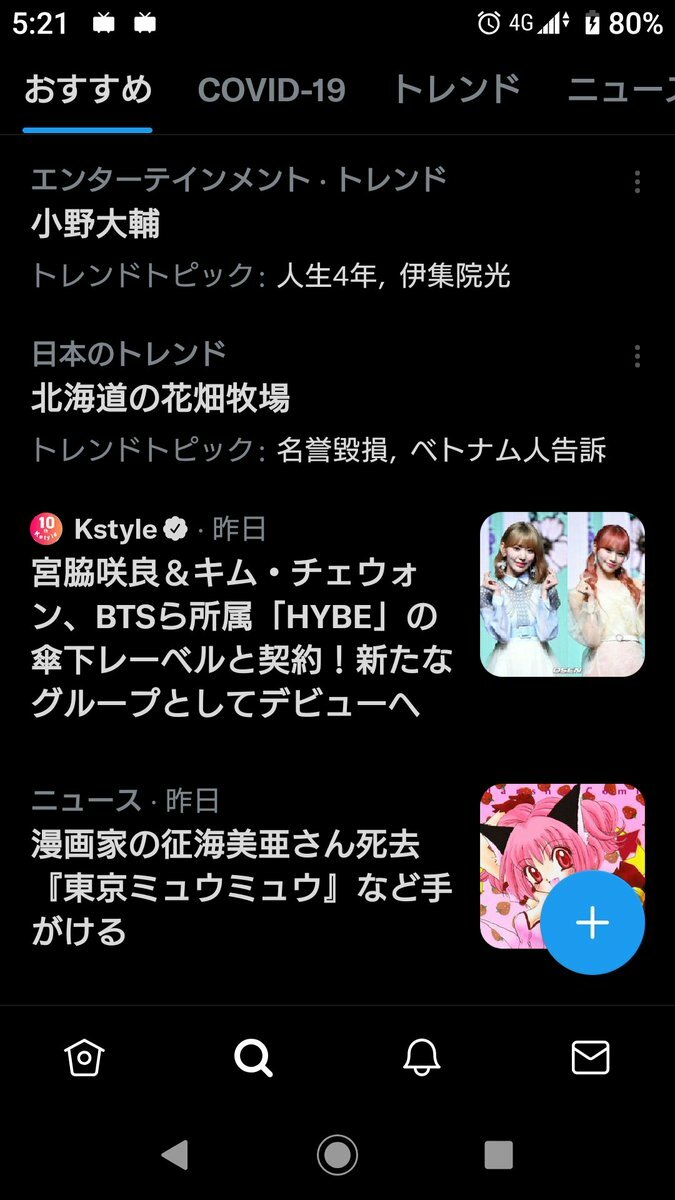675x1200 pixels.
Task: Tap the system home button
Action: pyautogui.click(x=337, y=1155)
